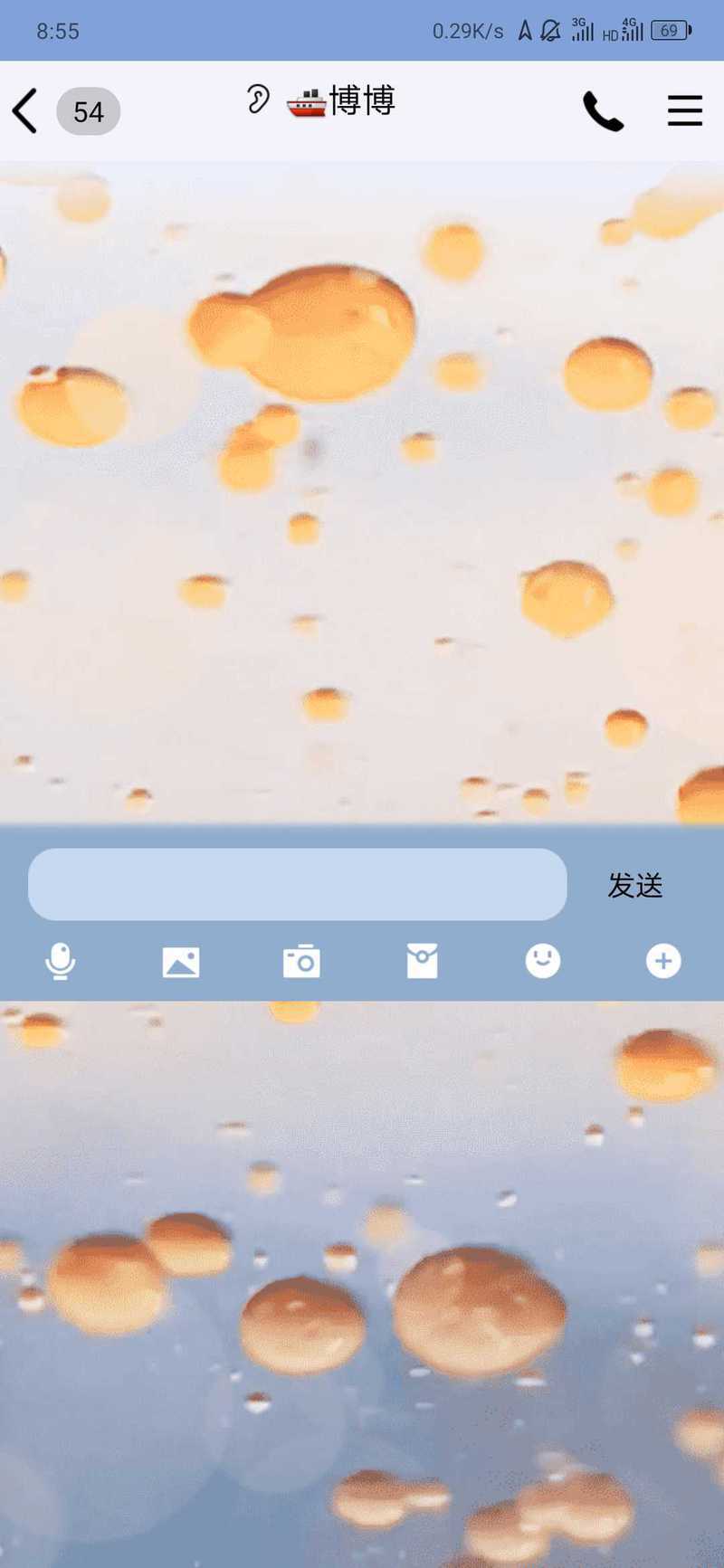The width and height of the screenshot is (724, 1568).
Task: Toggle earpiece mode via the ear icon
Action: [x=258, y=99]
